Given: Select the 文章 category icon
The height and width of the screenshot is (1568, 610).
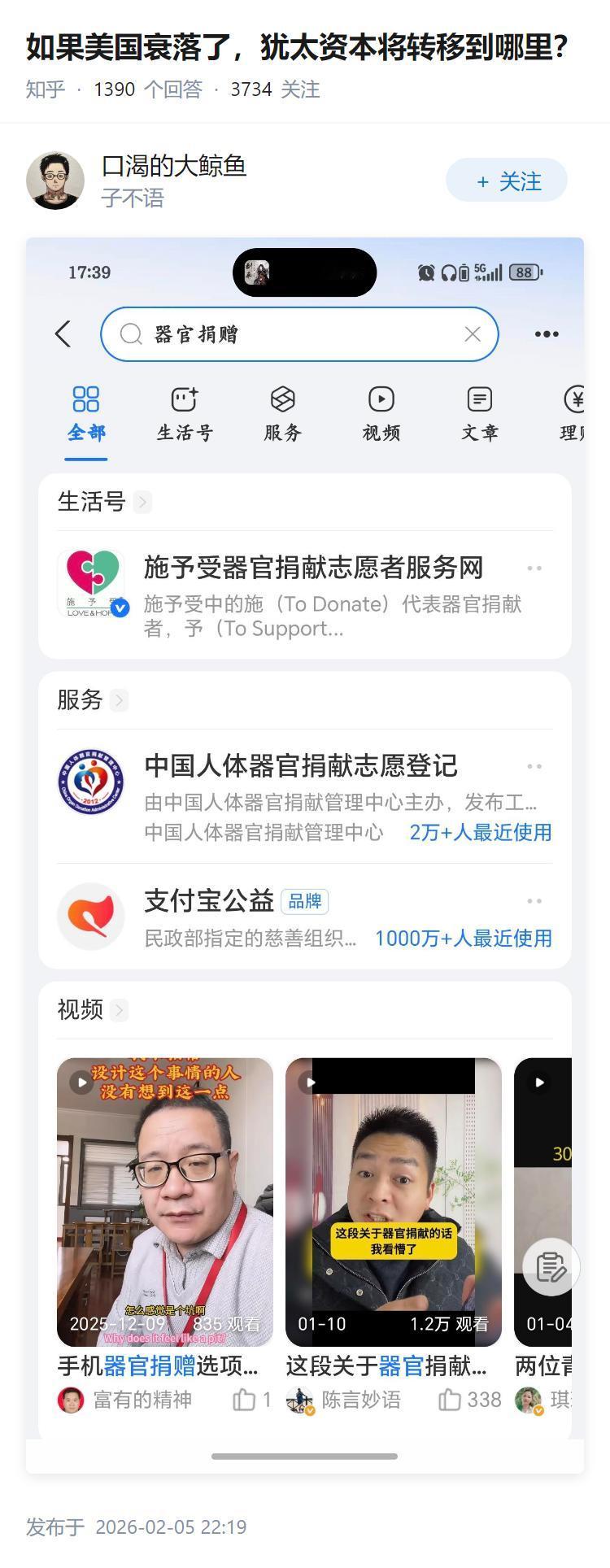Looking at the screenshot, I should pos(479,399).
